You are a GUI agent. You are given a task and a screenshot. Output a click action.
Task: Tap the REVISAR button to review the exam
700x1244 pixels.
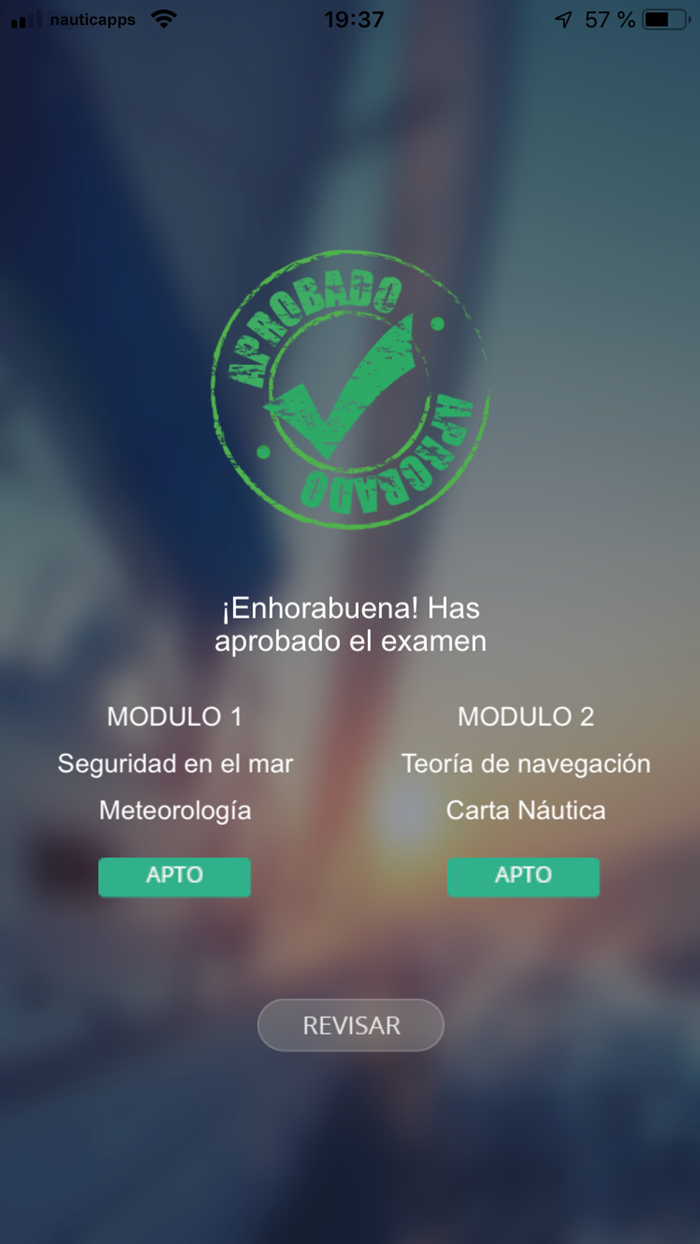coord(350,1025)
